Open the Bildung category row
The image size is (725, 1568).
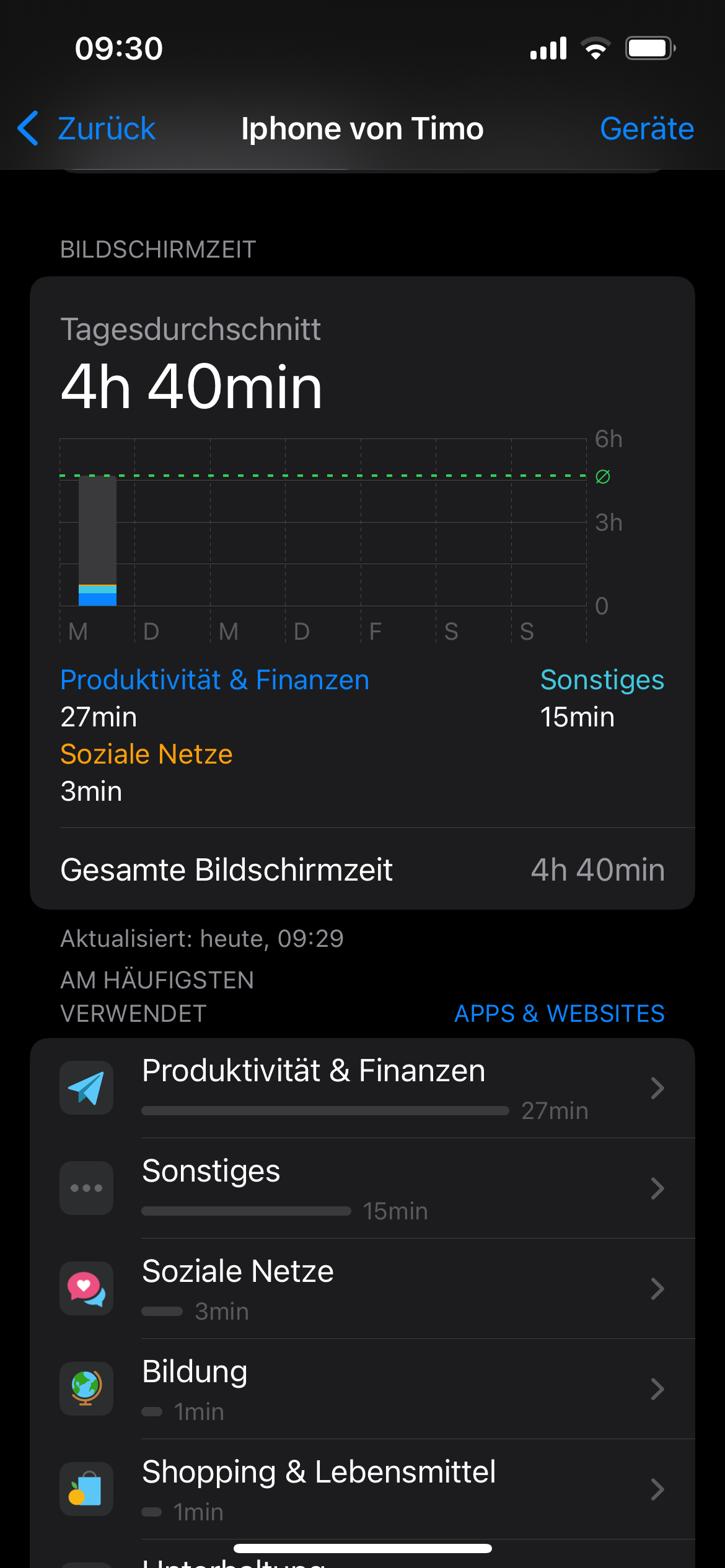(x=362, y=1389)
